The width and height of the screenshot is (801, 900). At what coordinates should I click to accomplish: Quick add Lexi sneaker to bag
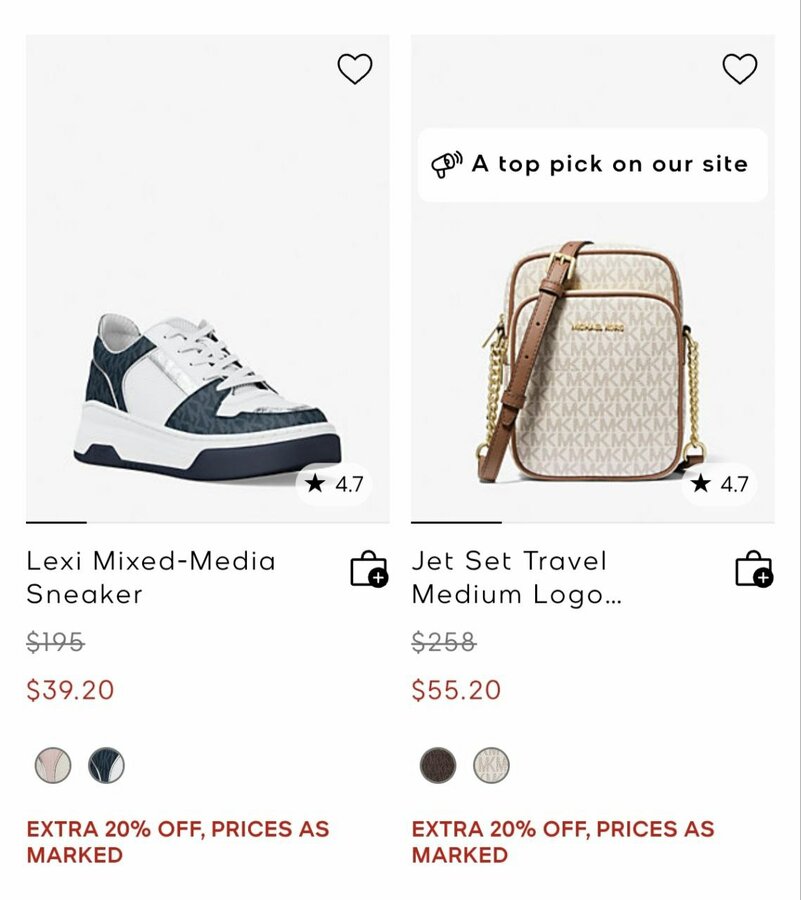coord(368,569)
